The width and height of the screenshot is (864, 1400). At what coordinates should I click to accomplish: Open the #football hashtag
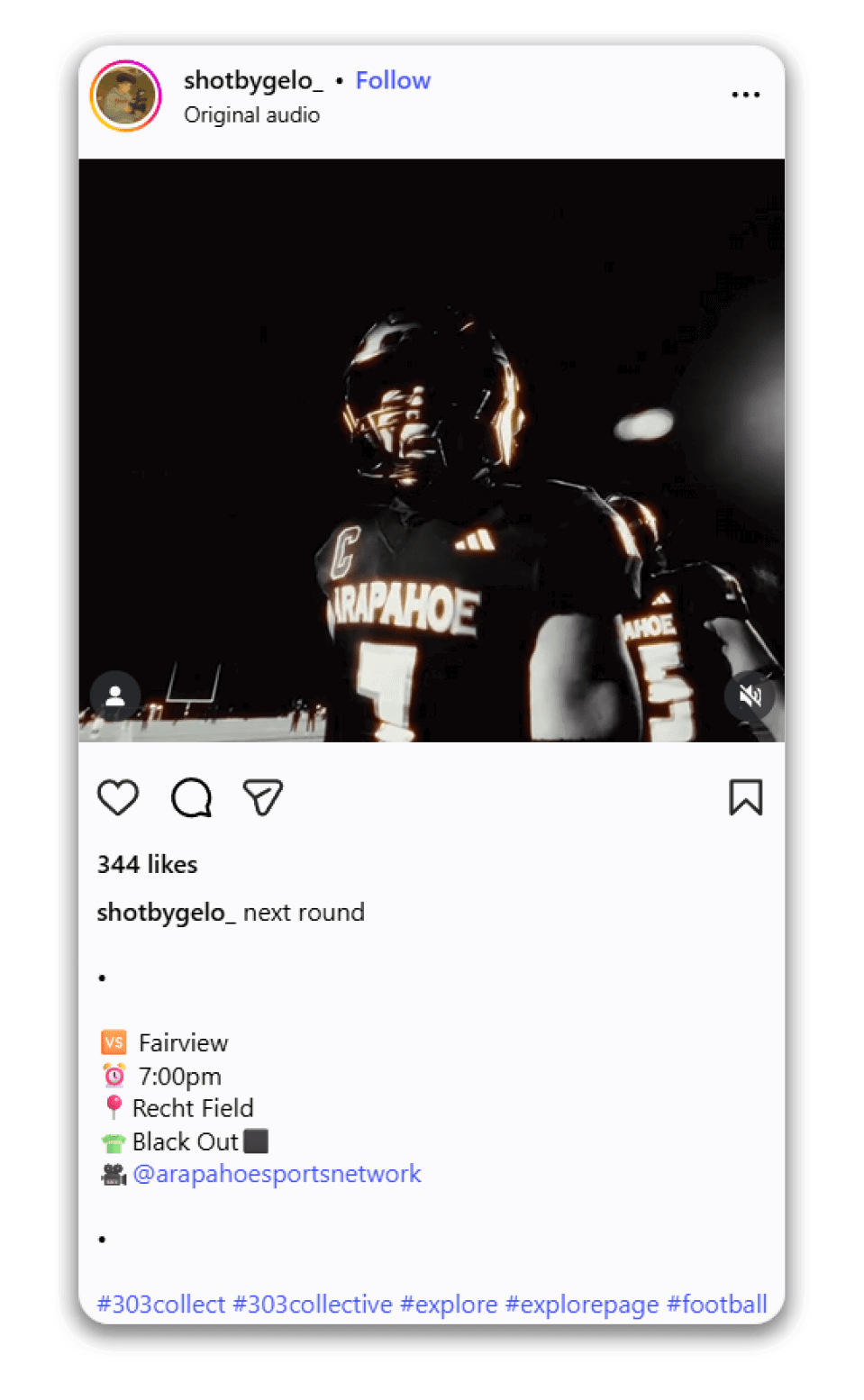[716, 1305]
